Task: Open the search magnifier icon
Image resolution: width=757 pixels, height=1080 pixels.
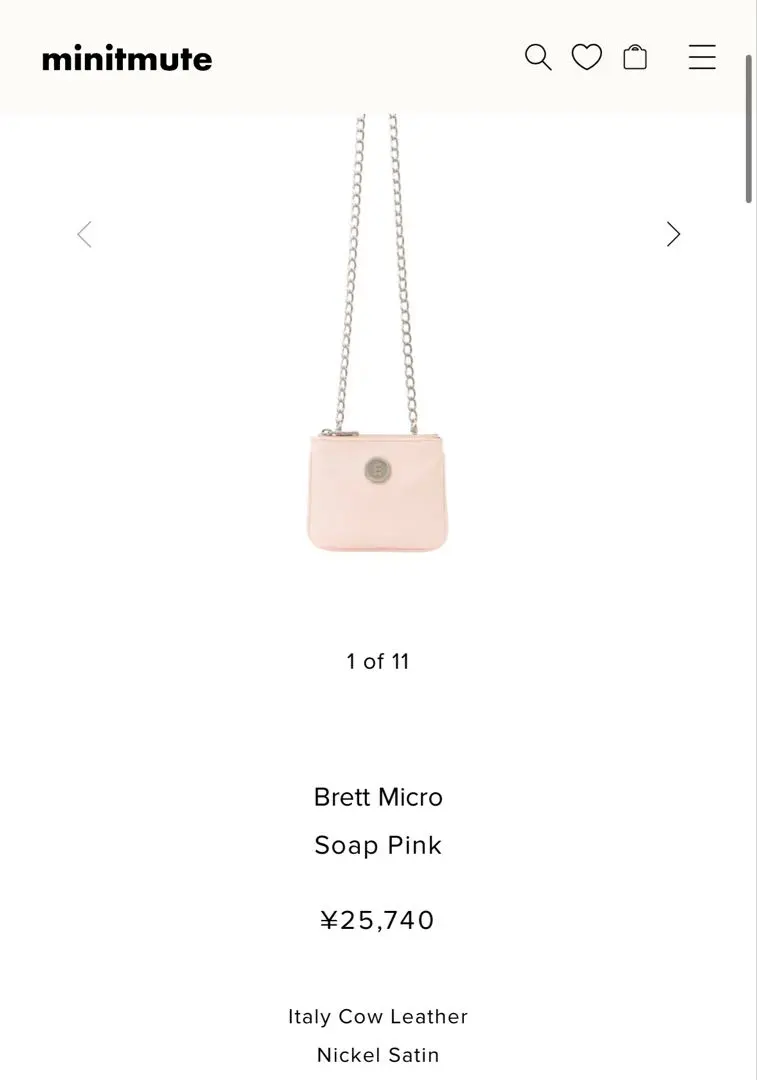Action: [x=538, y=58]
